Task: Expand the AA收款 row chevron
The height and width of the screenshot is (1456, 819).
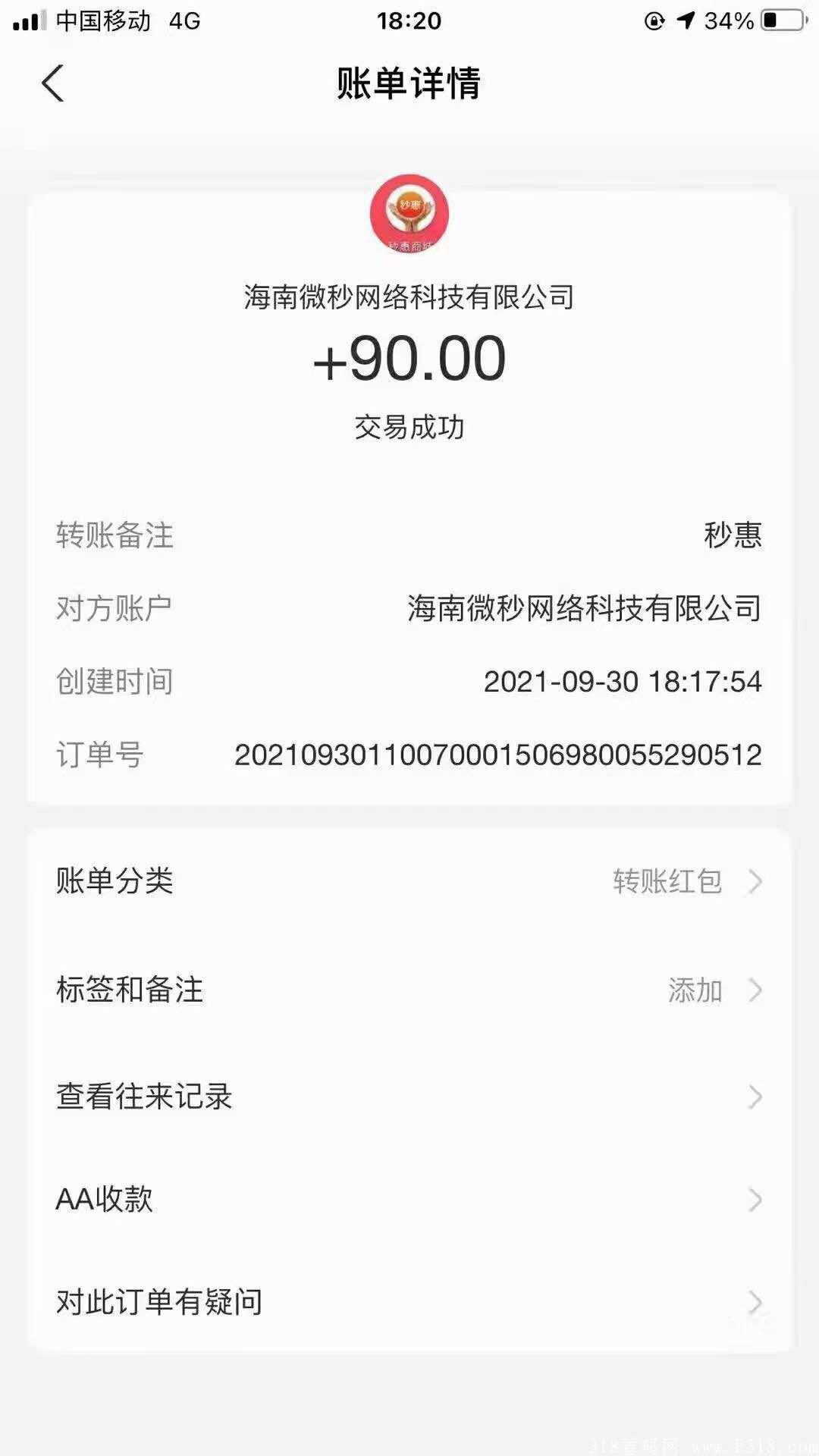Action: click(753, 1200)
